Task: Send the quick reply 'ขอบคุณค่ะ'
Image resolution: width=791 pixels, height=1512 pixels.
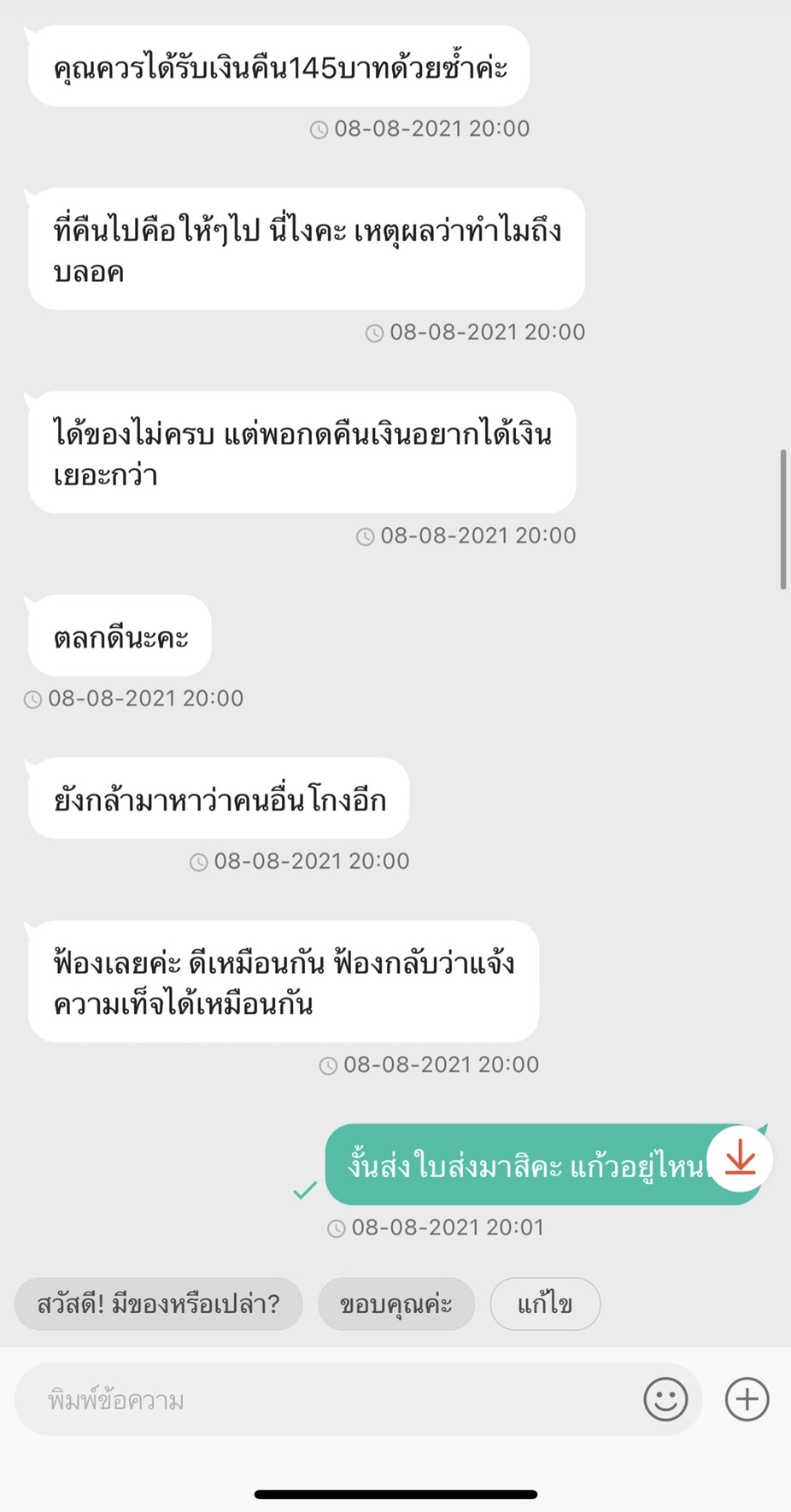Action: pyautogui.click(x=396, y=1304)
